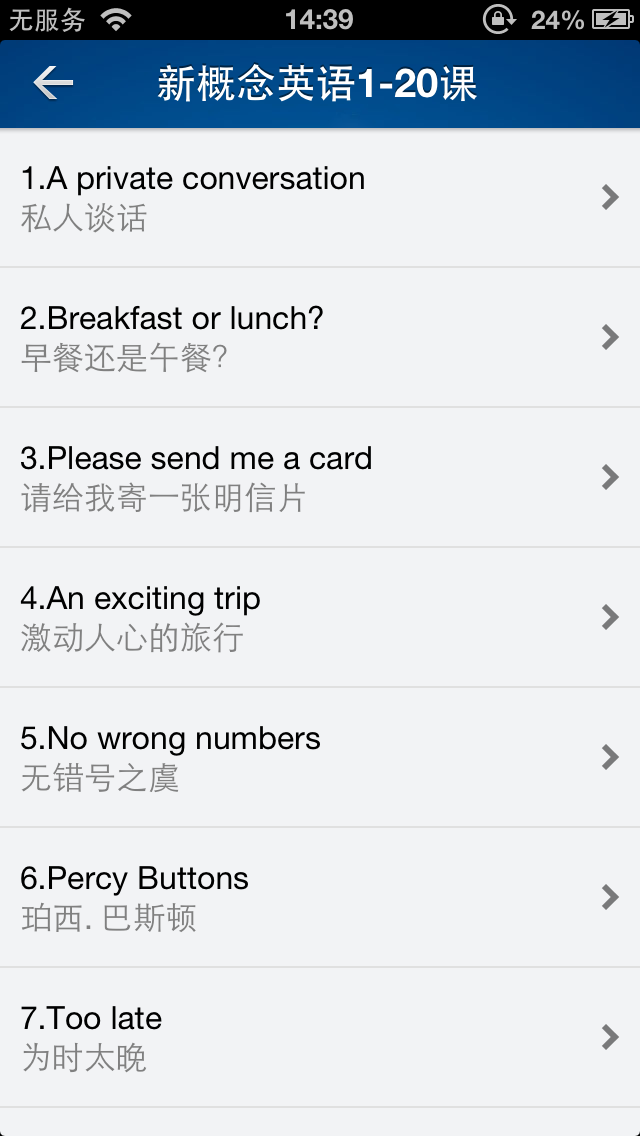Go back using the arrow
Viewport: 640px width, 1136px height.
pos(53,83)
